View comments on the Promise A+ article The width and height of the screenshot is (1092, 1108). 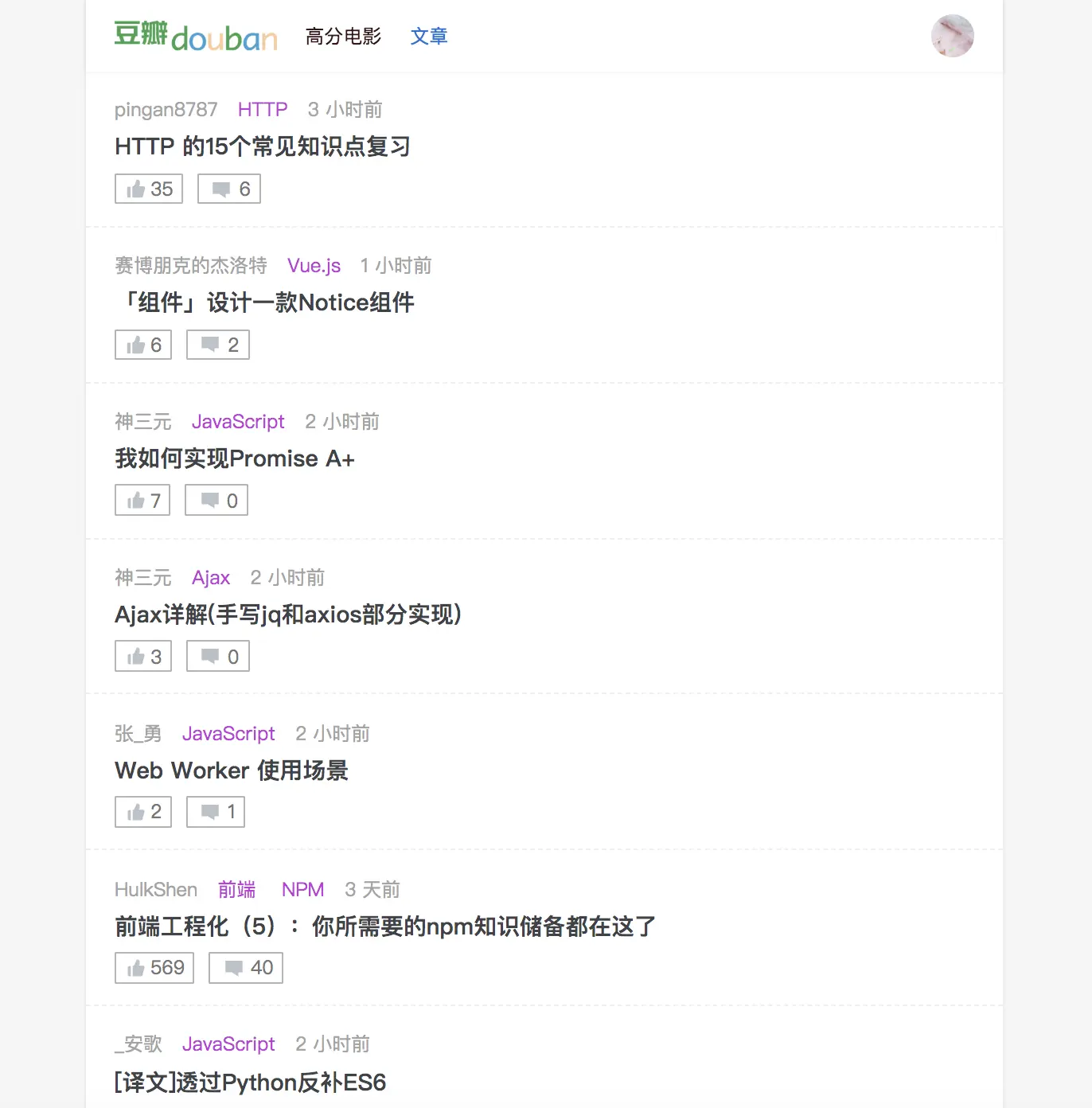216,501
